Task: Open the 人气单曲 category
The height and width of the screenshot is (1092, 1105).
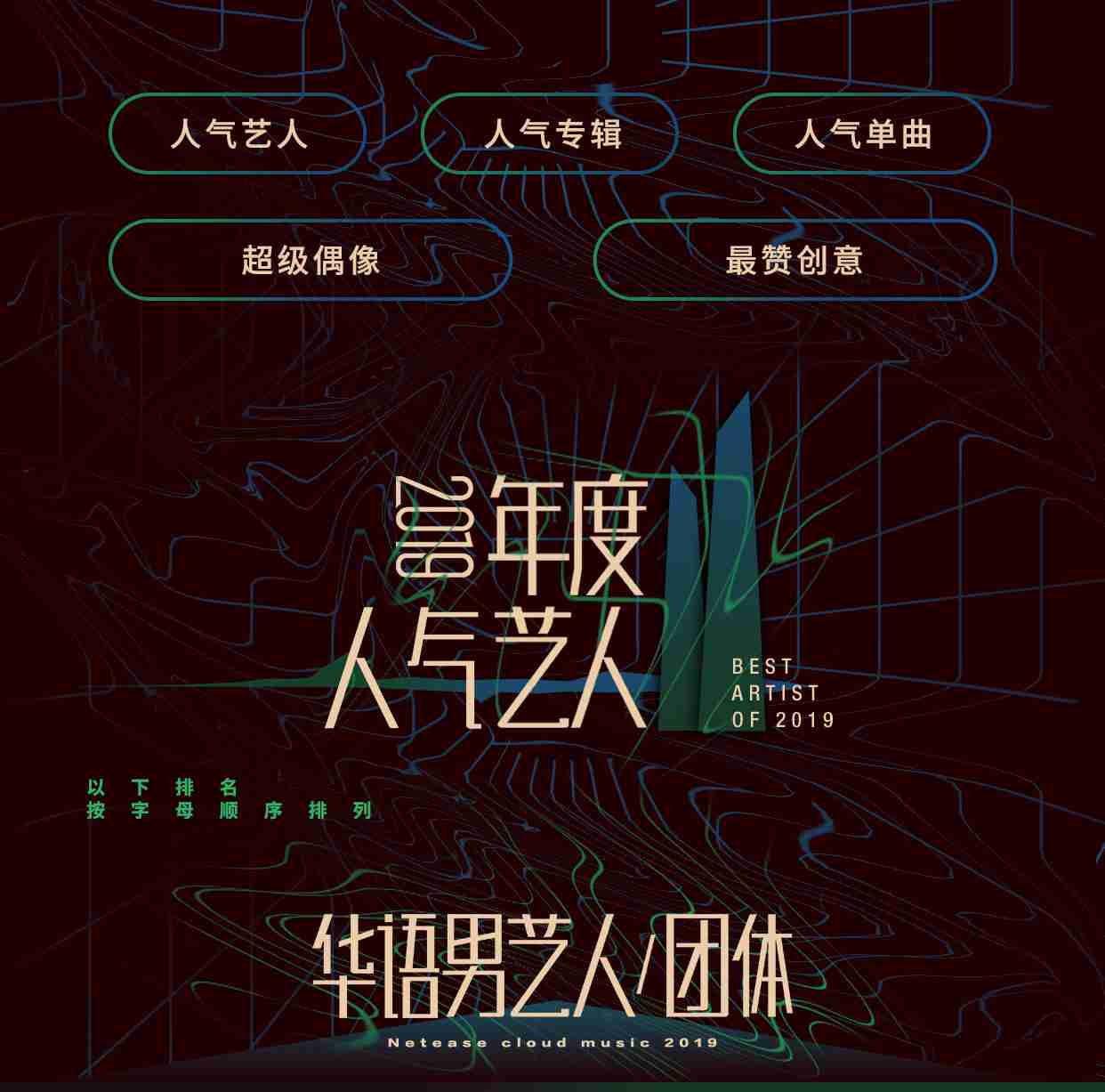Action: click(862, 133)
